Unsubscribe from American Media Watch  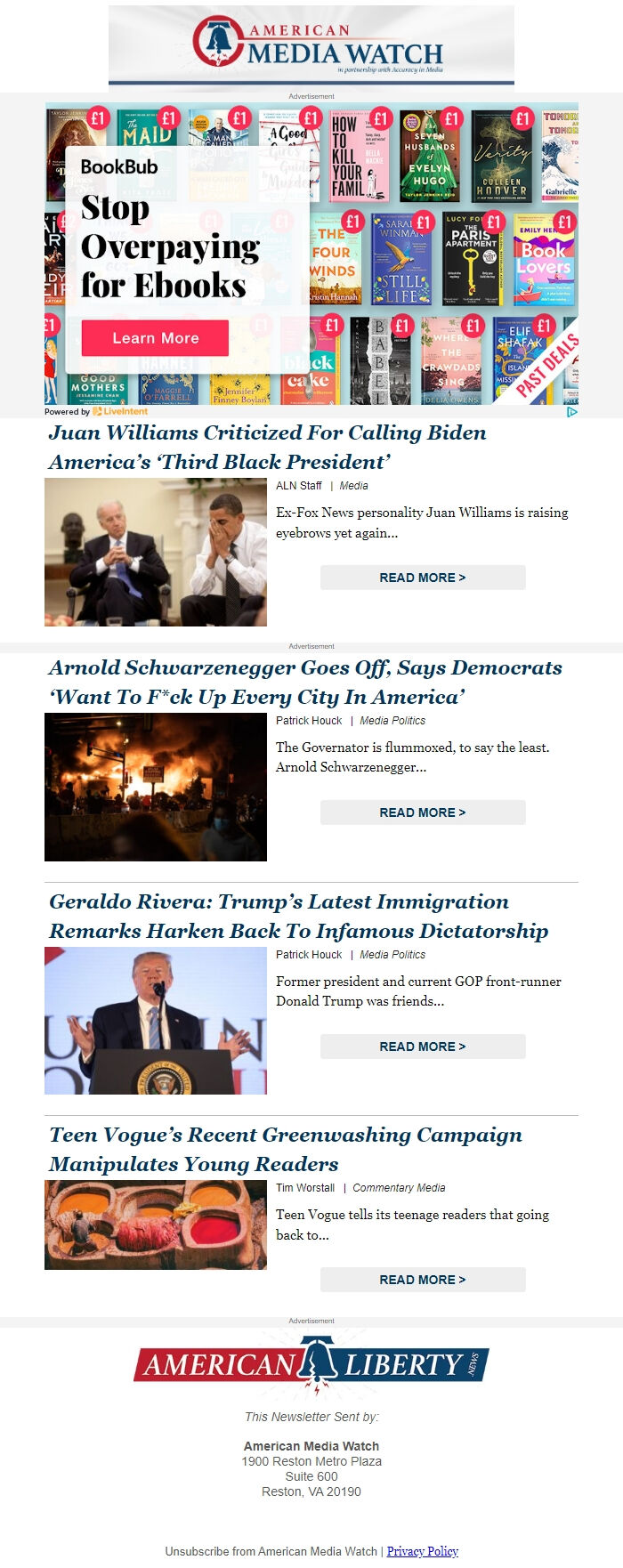coord(271,1551)
